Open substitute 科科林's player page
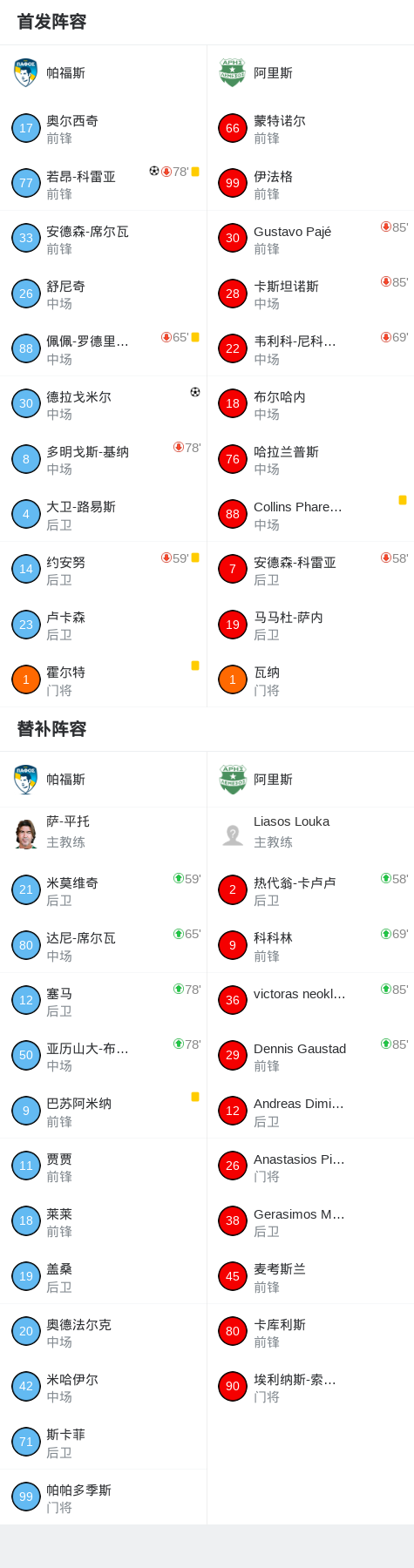Screen dimensions: 414x1568 [310, 946]
